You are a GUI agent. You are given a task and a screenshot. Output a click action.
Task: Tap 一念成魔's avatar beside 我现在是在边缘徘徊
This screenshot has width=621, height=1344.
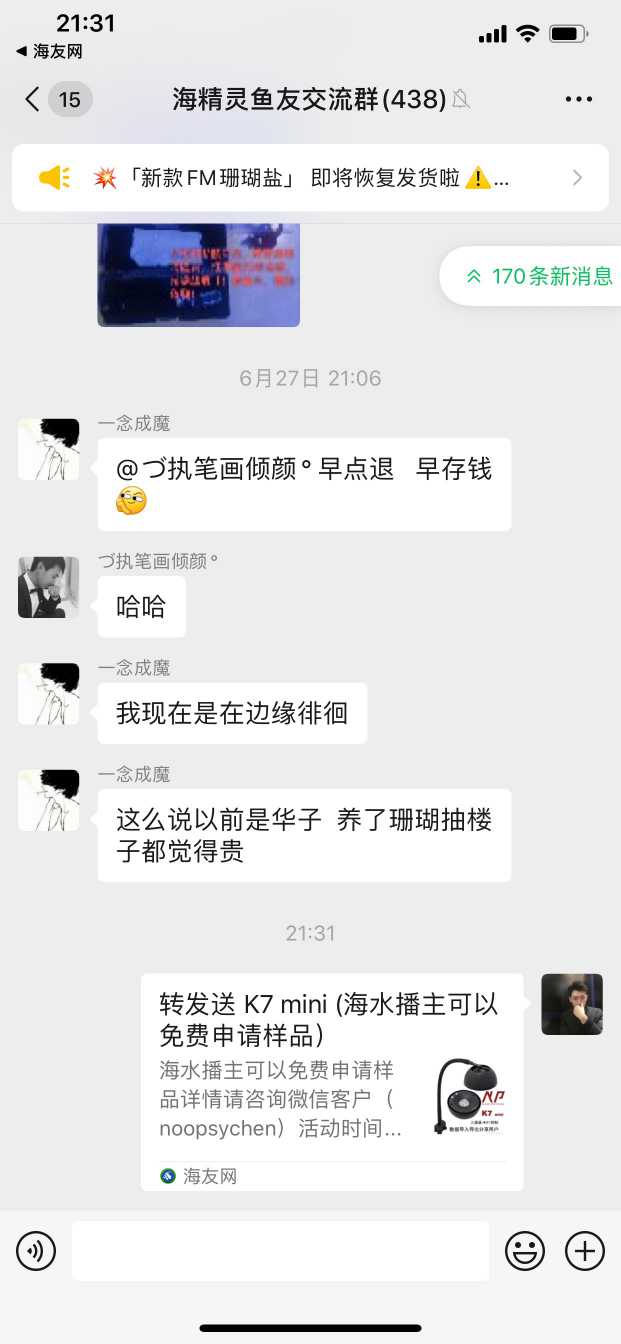(x=48, y=694)
